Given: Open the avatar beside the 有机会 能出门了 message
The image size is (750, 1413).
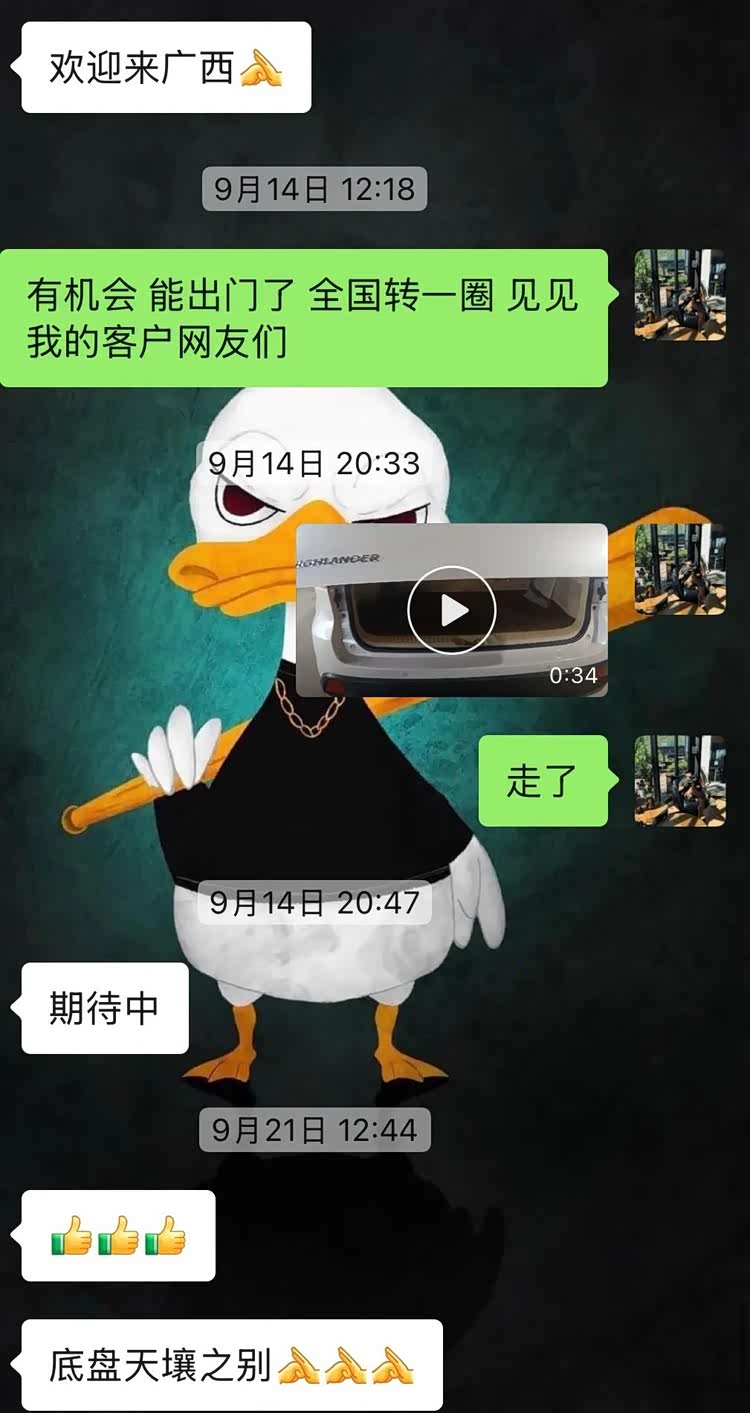Looking at the screenshot, I should click(x=680, y=295).
